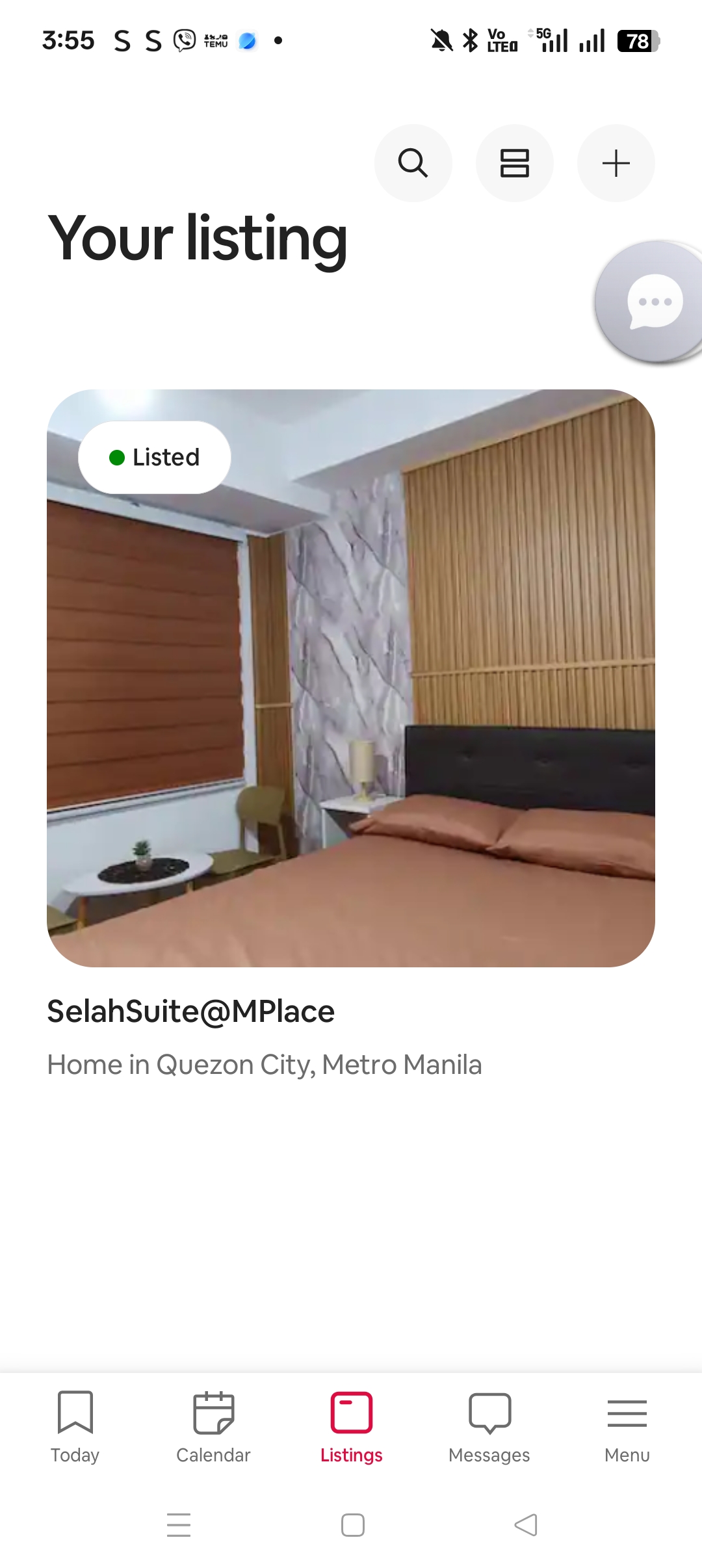Open the listings search icon
Viewport: 702px width, 1568px height.
click(x=413, y=163)
